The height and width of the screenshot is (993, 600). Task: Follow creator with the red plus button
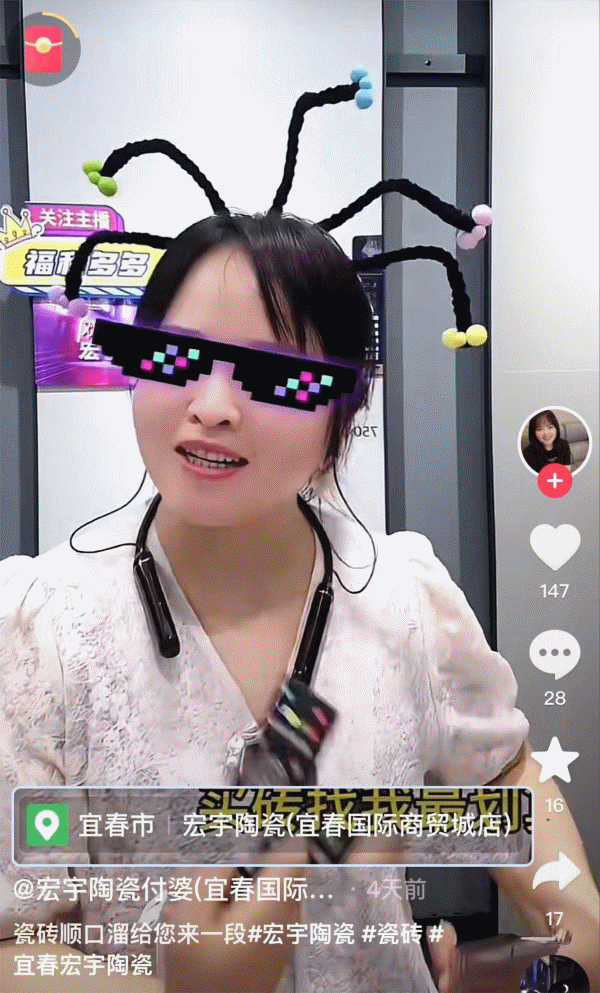coord(554,481)
